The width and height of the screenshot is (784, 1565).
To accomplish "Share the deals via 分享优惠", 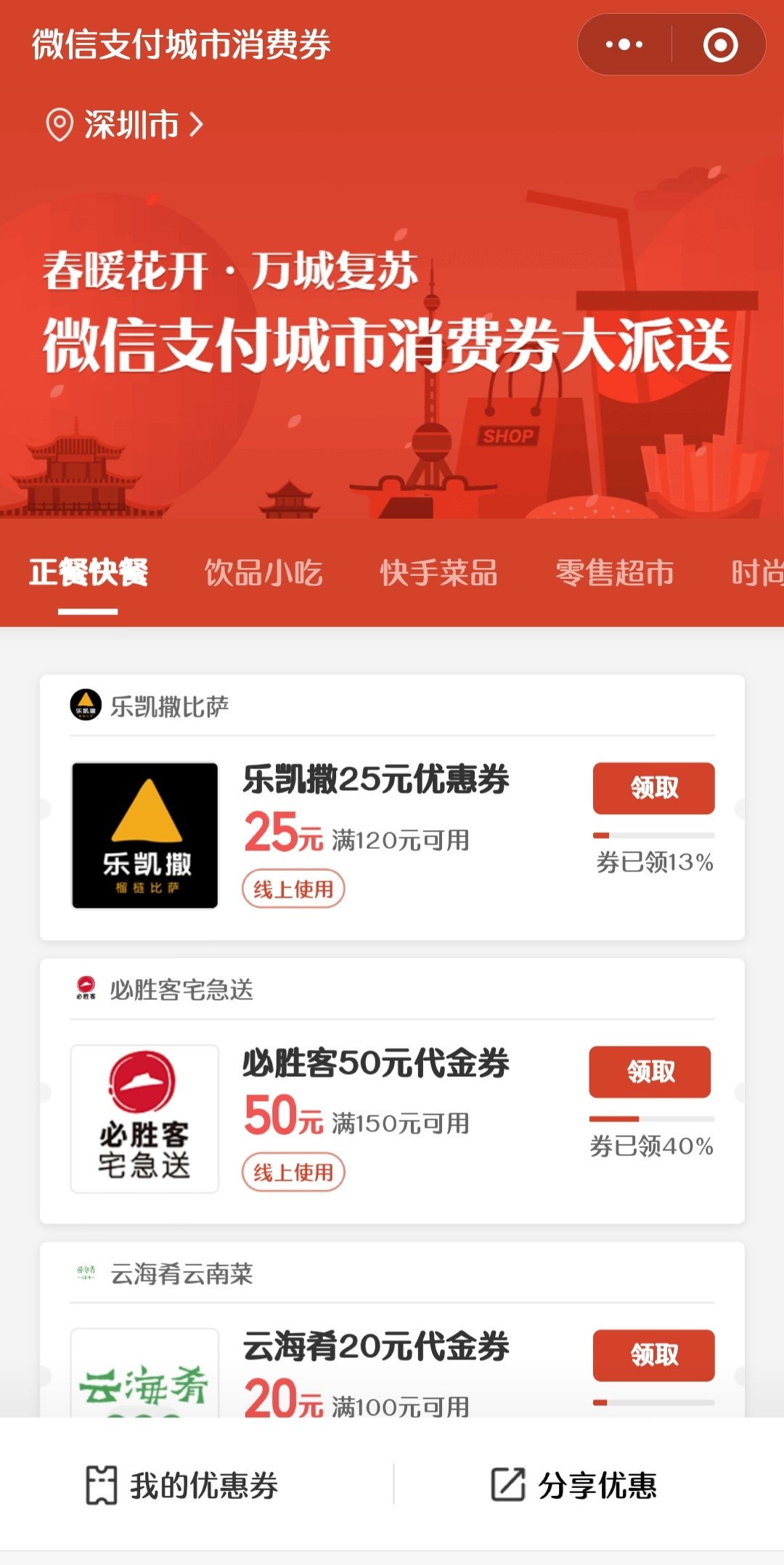I will point(573,1484).
